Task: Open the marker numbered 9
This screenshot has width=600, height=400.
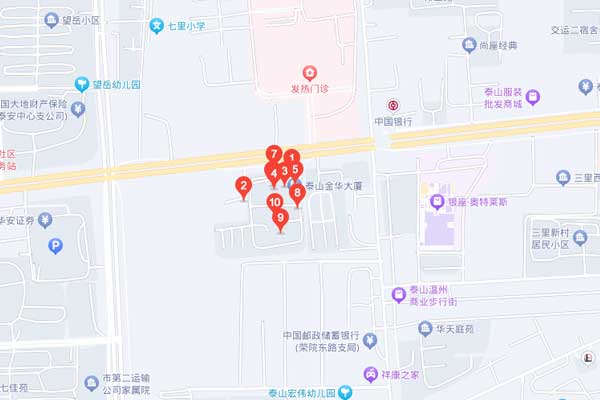Action: pyautogui.click(x=281, y=217)
